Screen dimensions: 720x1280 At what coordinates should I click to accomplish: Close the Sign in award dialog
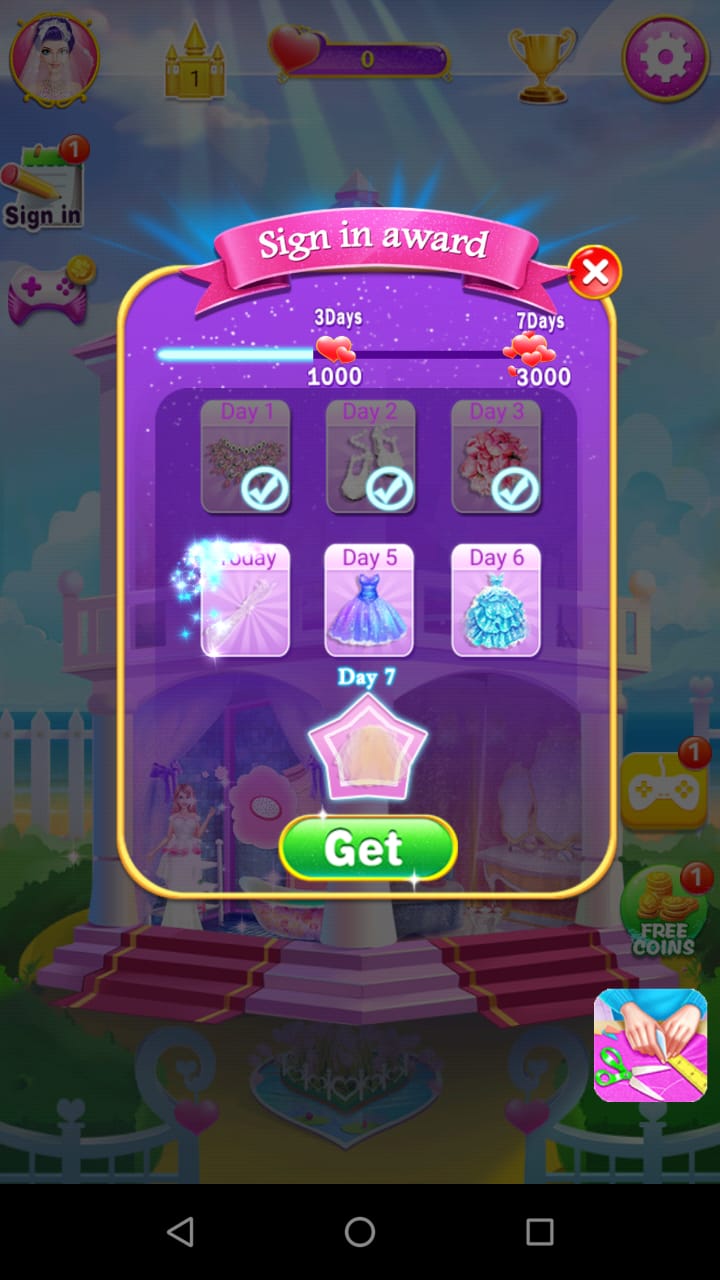pyautogui.click(x=594, y=272)
